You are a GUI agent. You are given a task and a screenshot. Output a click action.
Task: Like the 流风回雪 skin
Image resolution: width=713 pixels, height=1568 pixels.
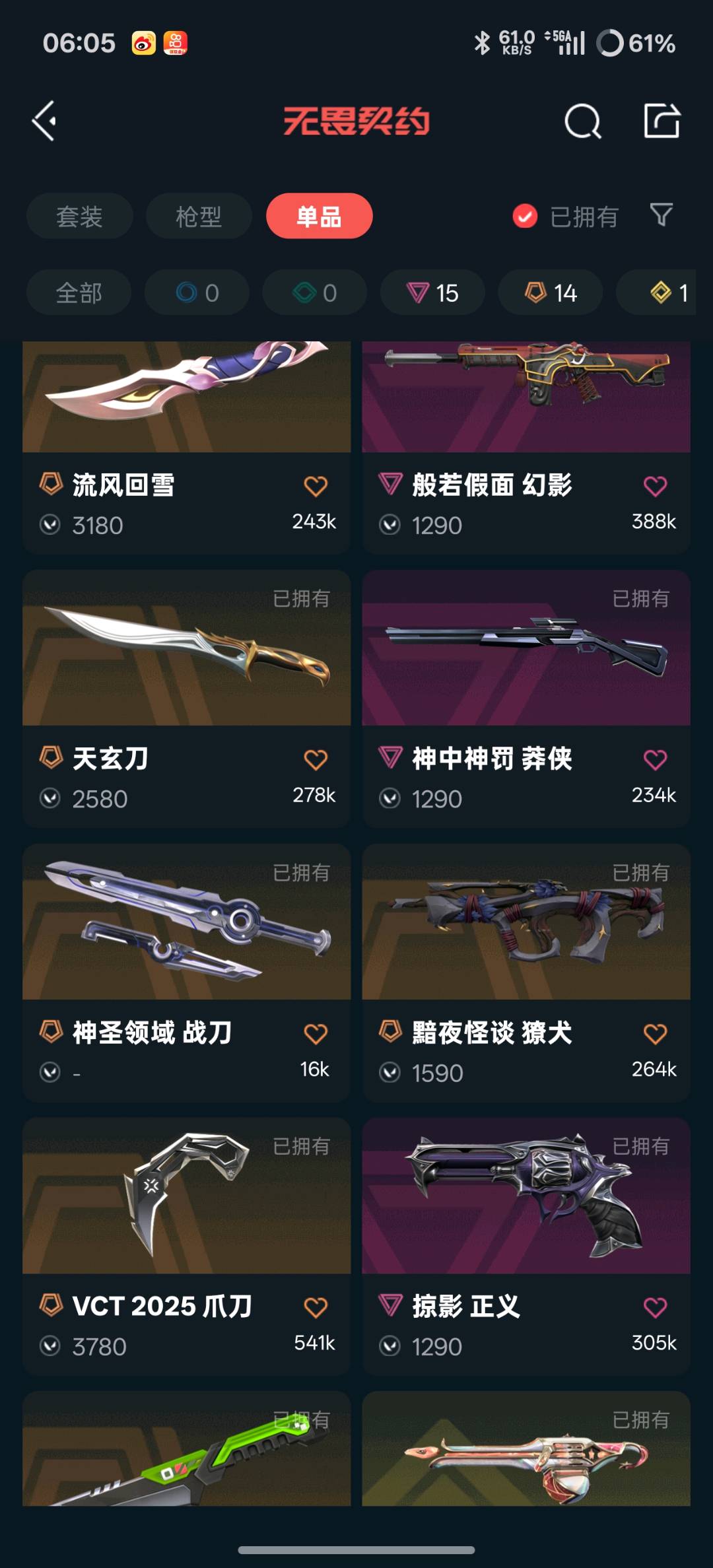click(316, 486)
